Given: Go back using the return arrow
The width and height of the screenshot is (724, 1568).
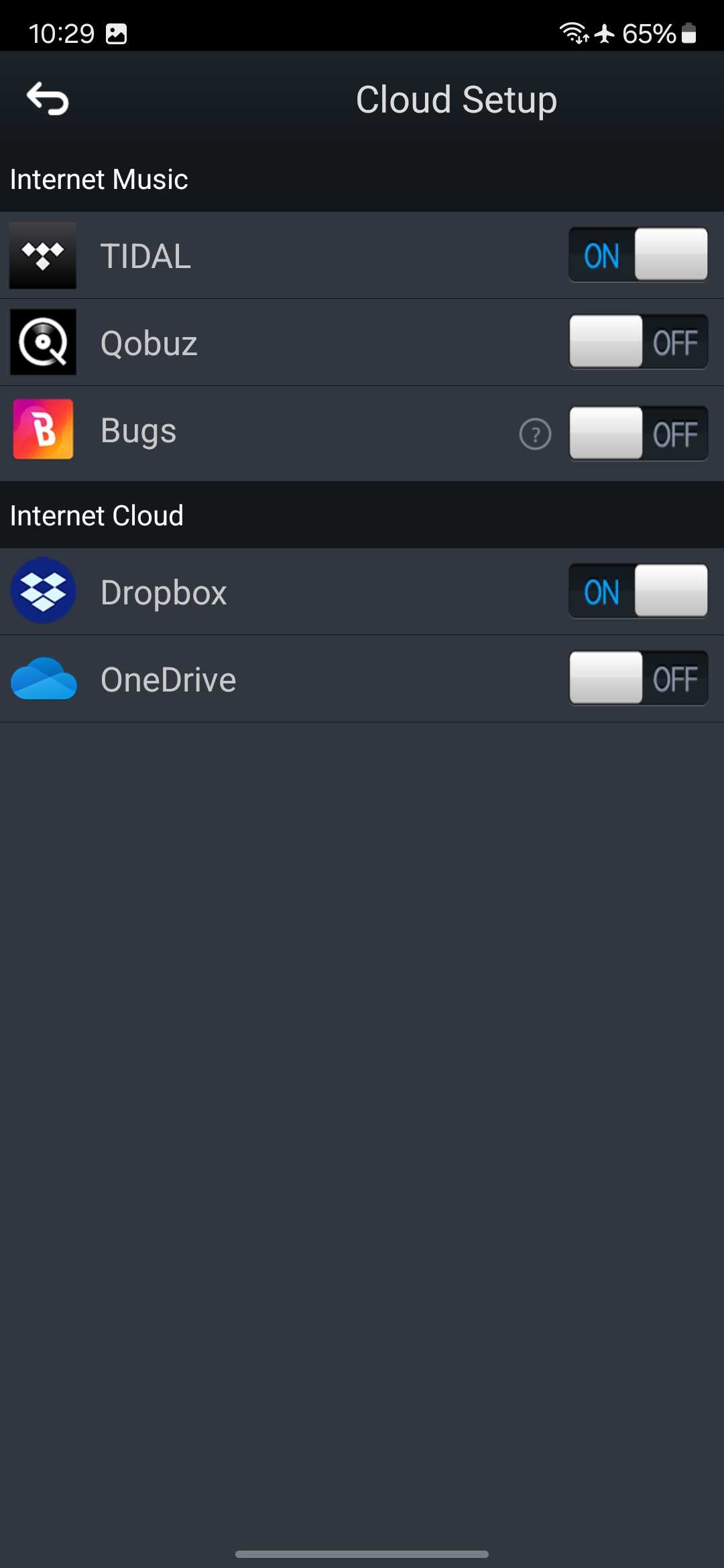Looking at the screenshot, I should point(48,99).
